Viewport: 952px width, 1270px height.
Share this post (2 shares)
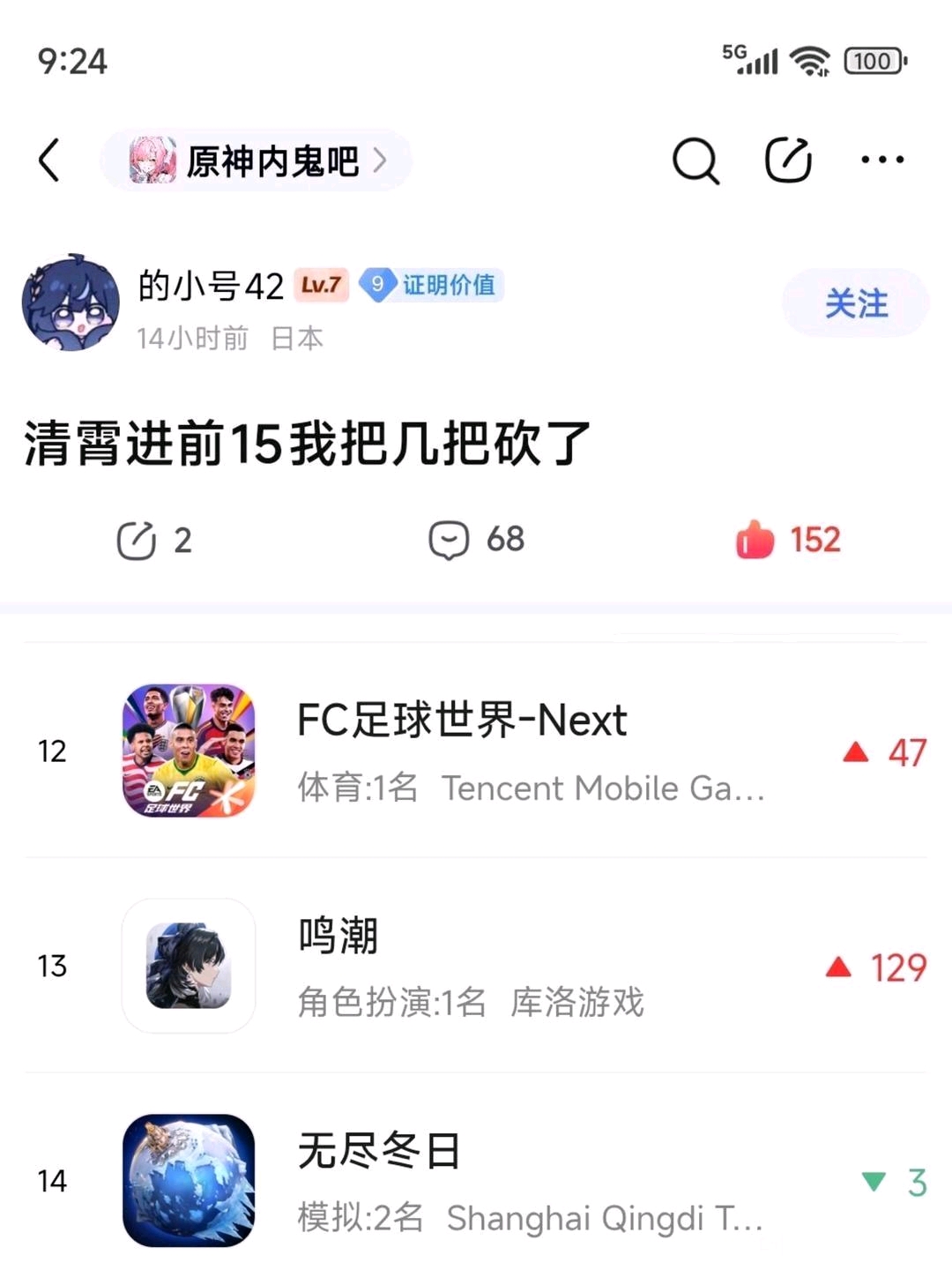(x=154, y=540)
